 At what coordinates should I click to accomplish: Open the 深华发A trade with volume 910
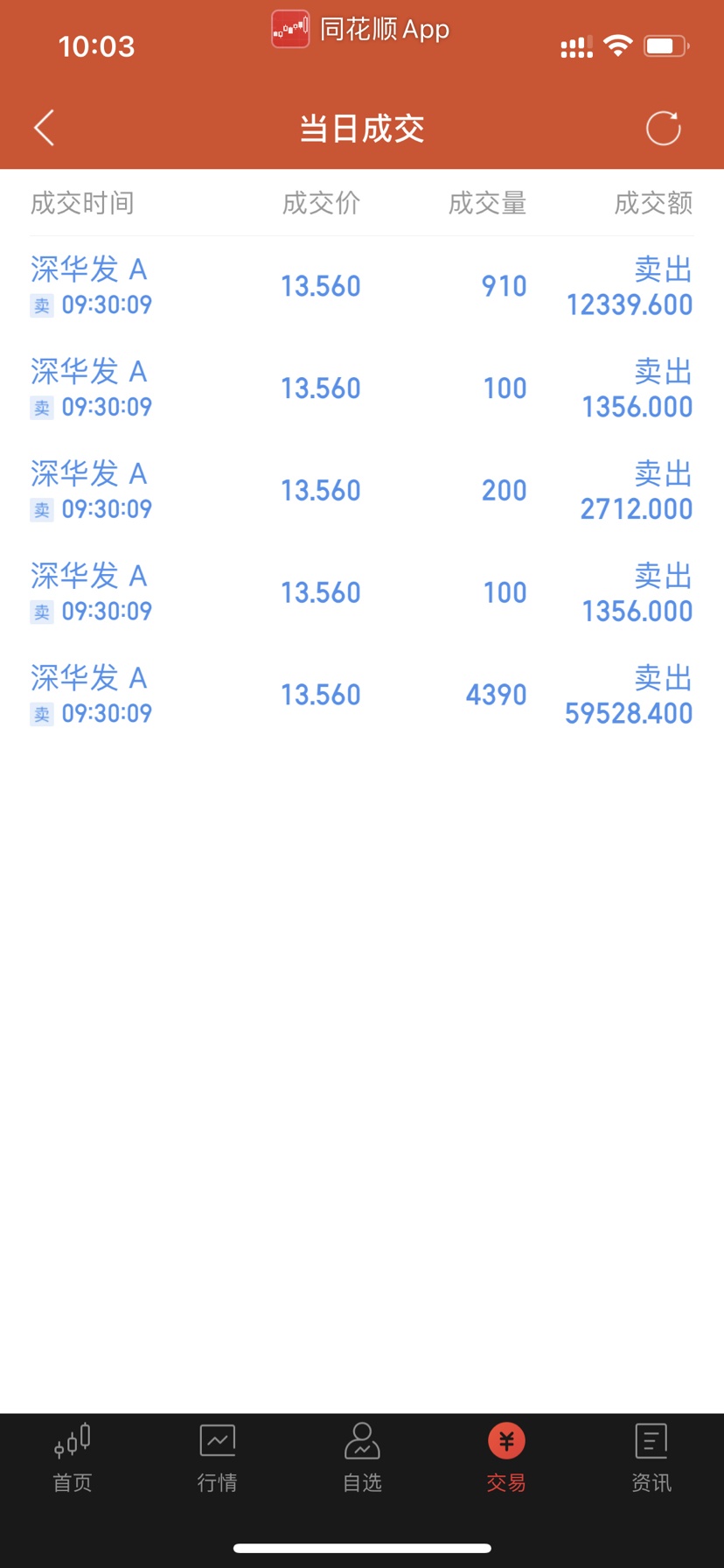362,286
